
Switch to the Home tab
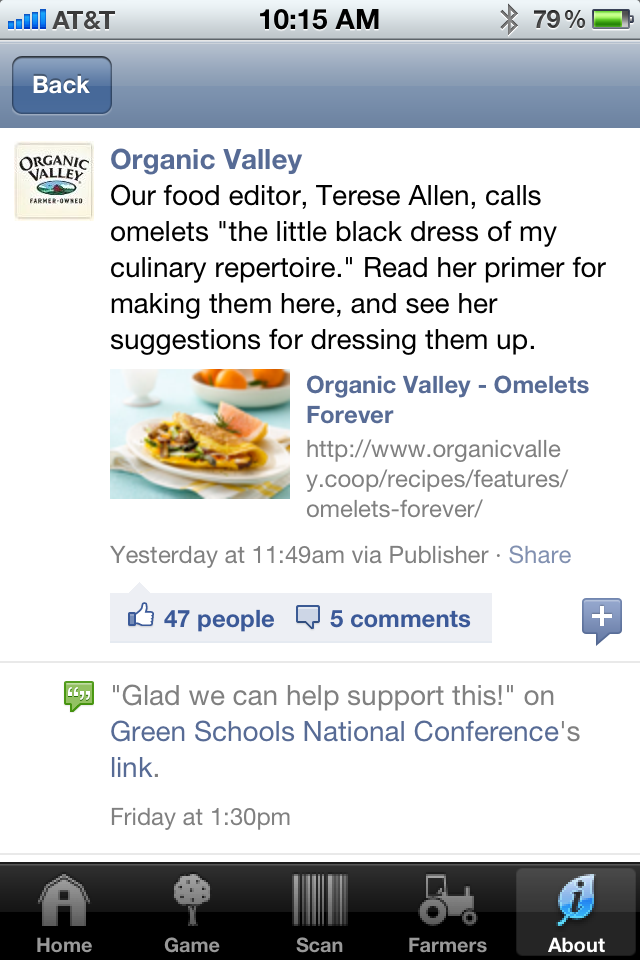(x=63, y=913)
